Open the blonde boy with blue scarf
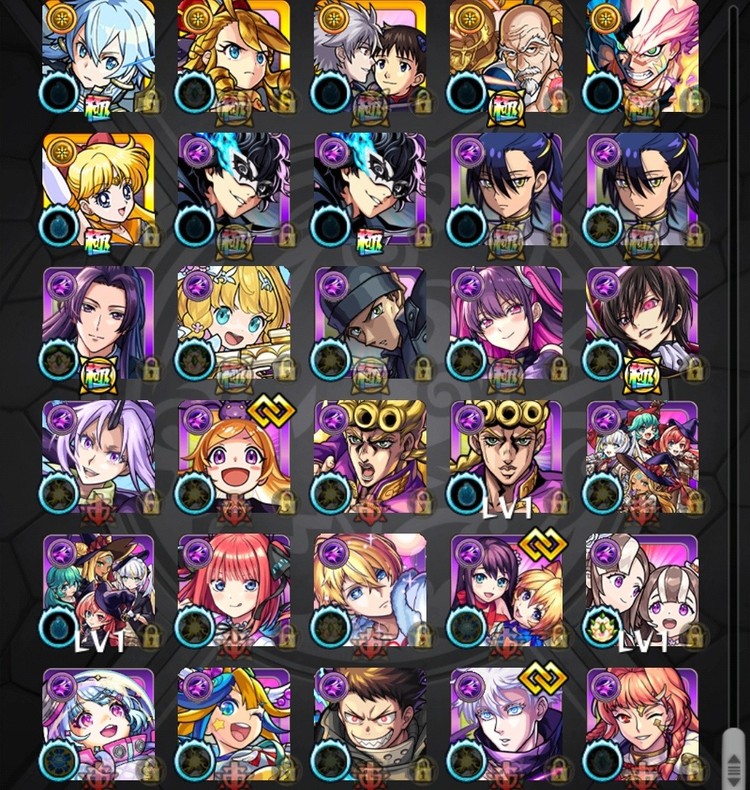 [x=370, y=590]
